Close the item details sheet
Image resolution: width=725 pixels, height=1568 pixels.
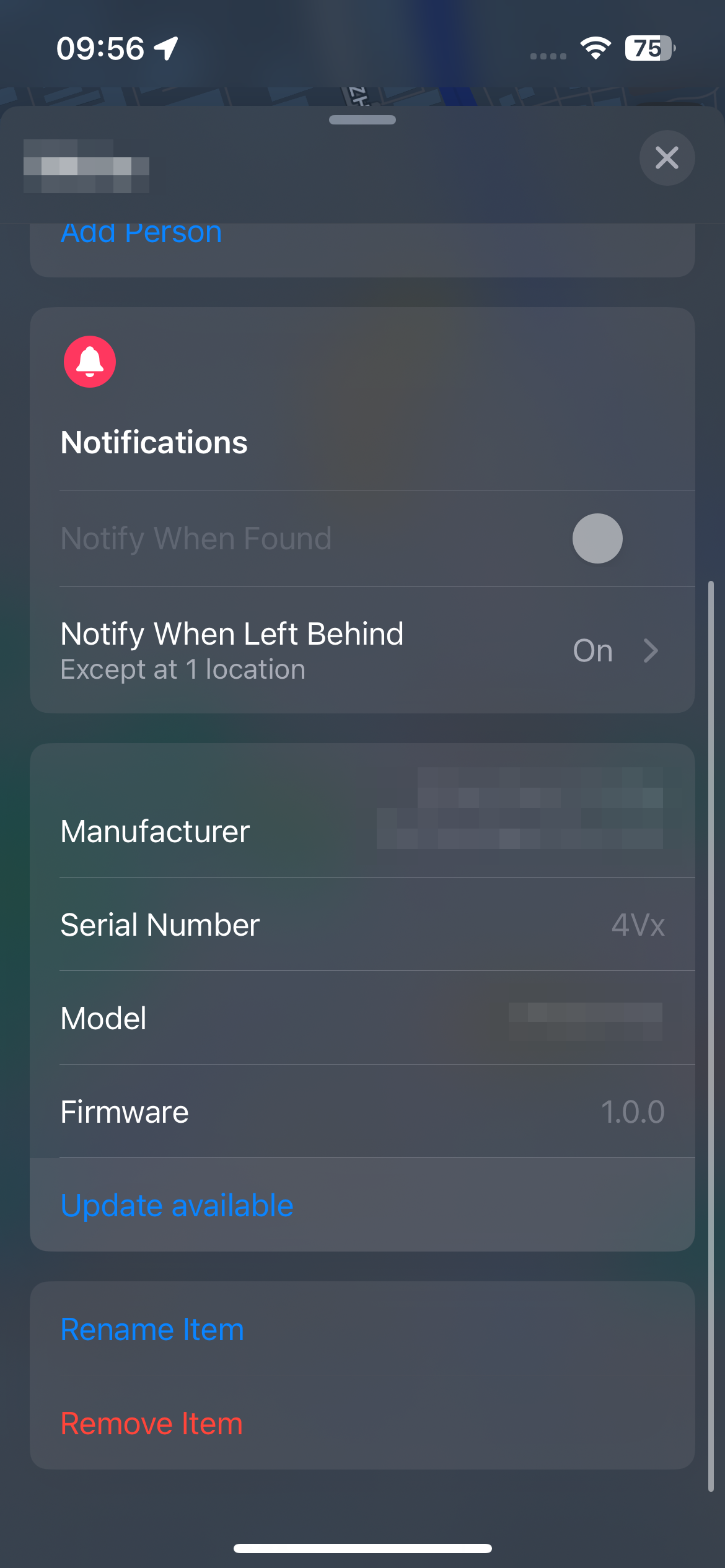pos(667,158)
